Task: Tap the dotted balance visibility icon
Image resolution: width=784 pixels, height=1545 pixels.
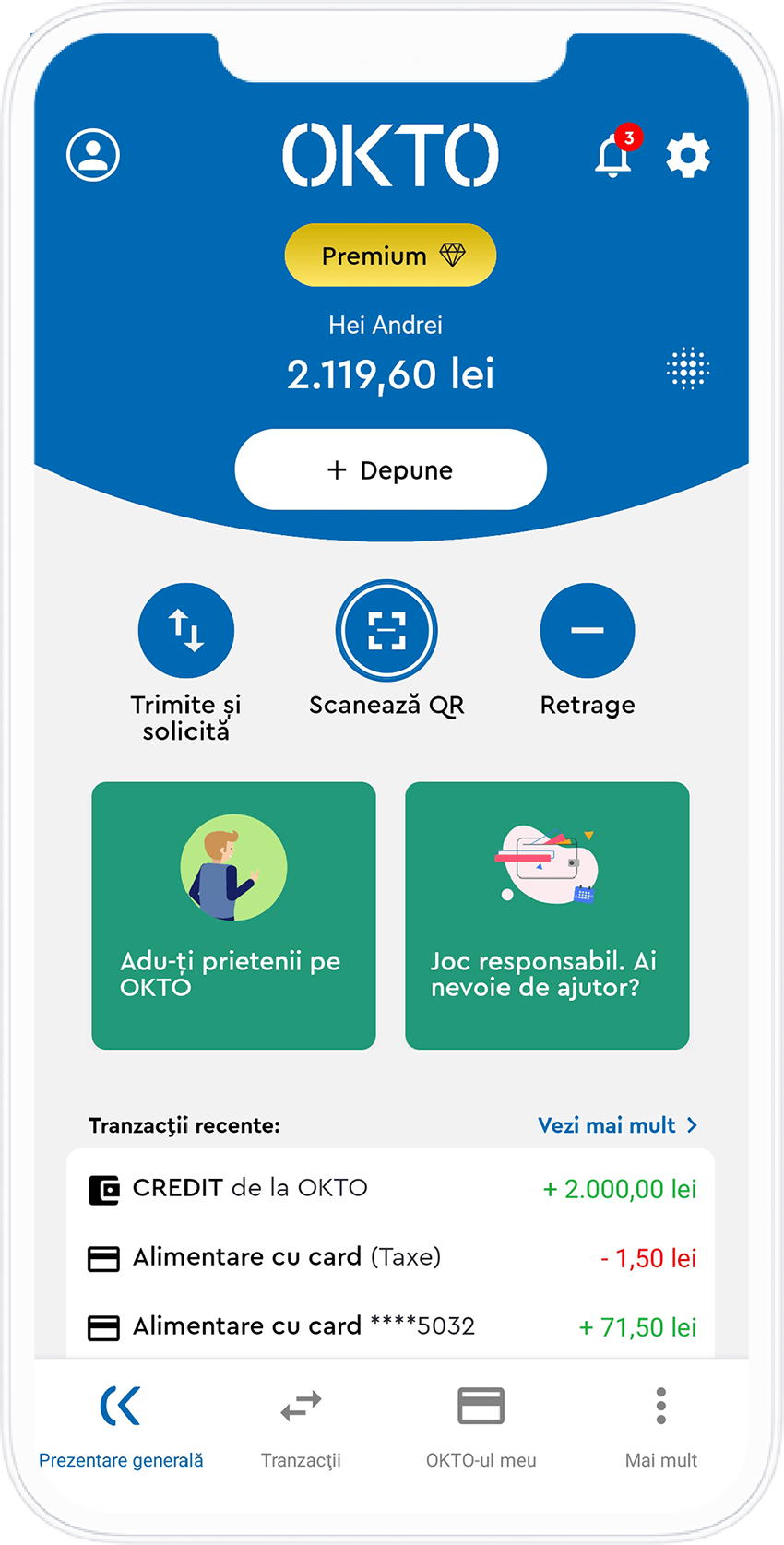Action: pyautogui.click(x=687, y=369)
